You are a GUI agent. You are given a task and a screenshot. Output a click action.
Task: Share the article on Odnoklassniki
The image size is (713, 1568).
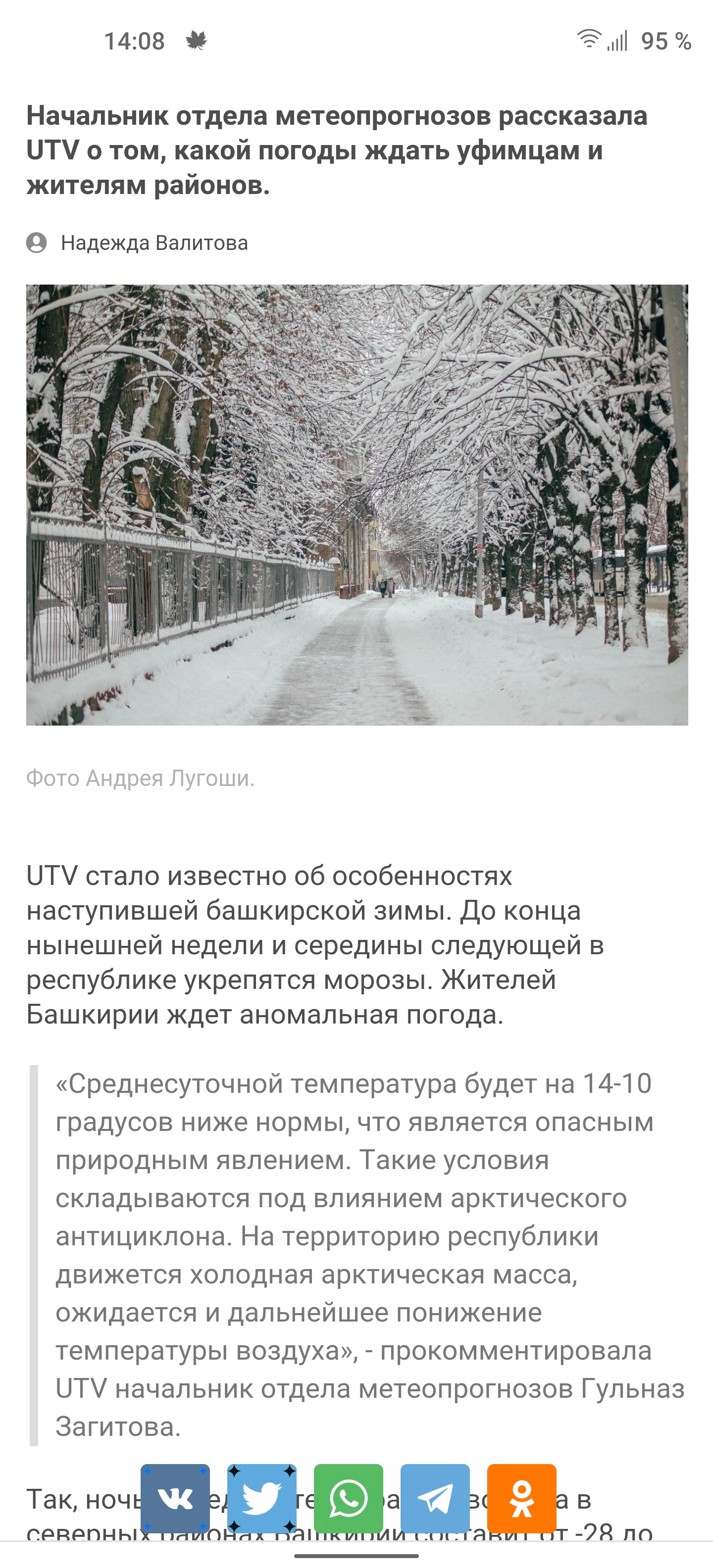(521, 1498)
